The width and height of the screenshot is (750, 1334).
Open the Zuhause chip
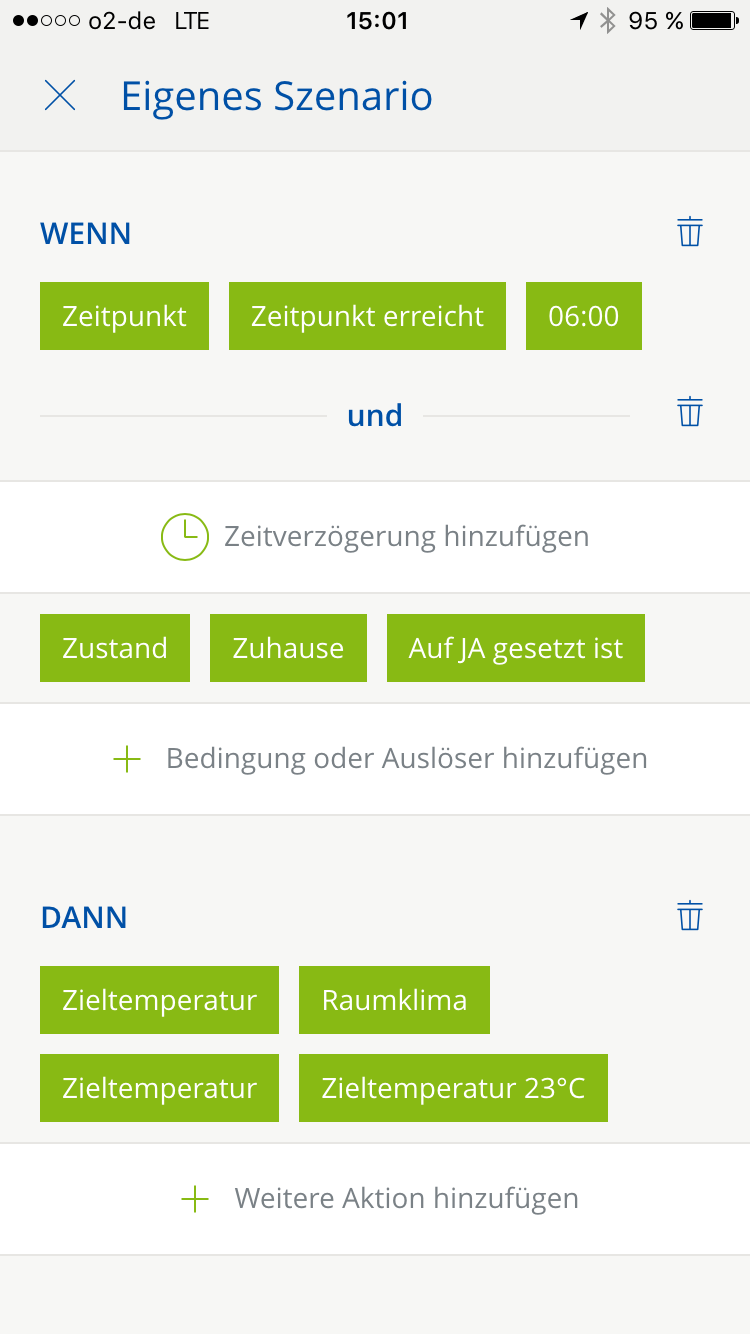tap(288, 648)
